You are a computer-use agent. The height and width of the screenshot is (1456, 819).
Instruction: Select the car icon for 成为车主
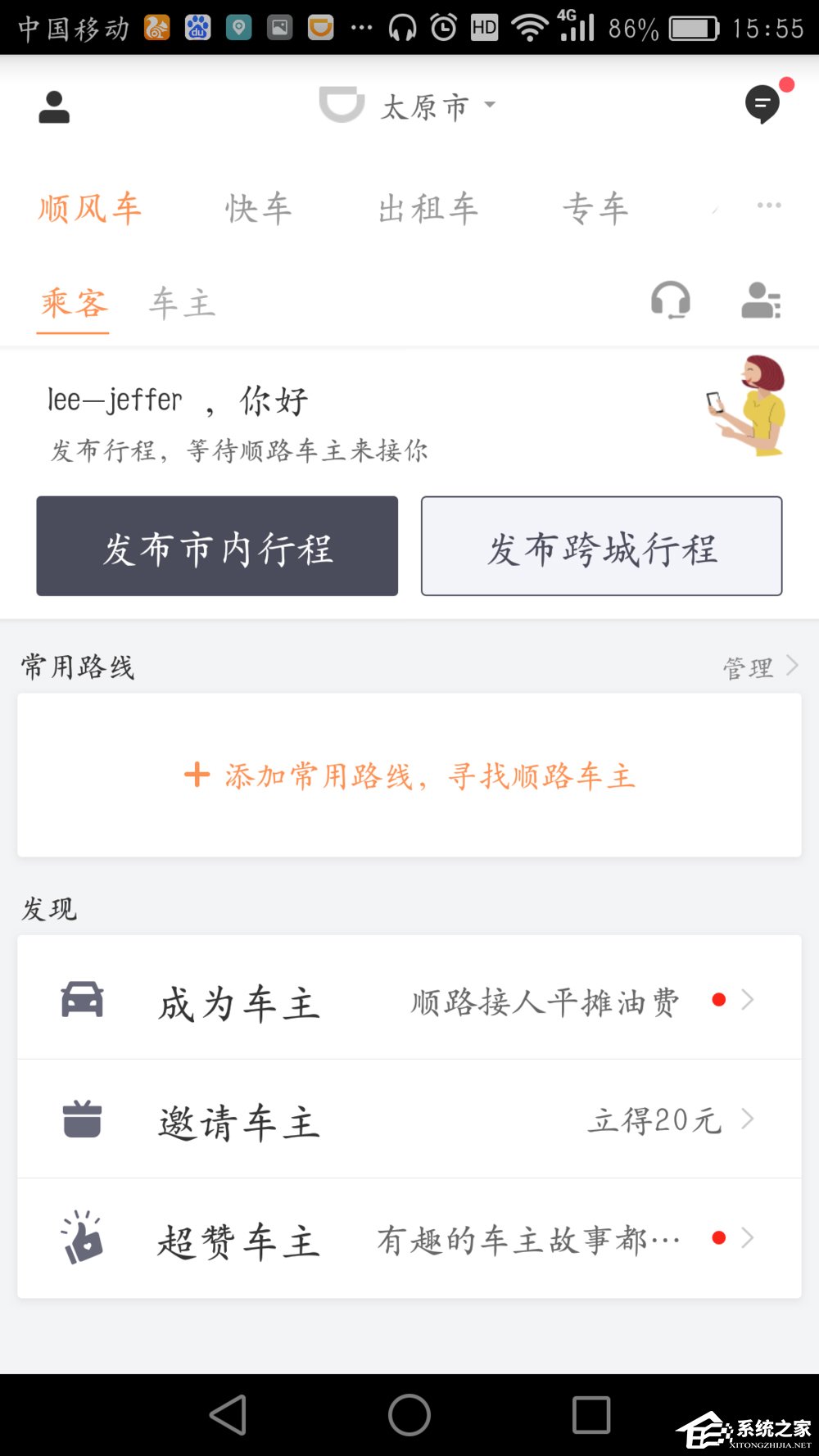(81, 998)
